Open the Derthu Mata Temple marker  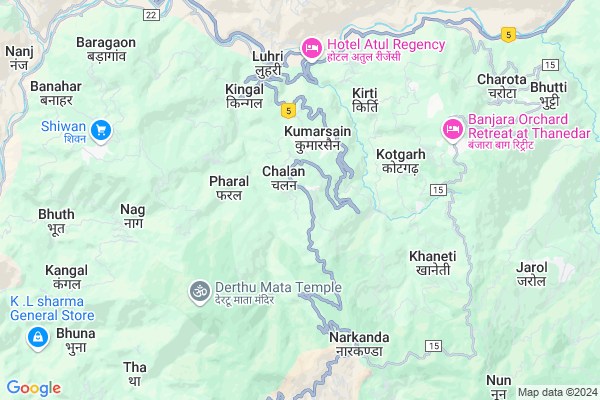199,290
